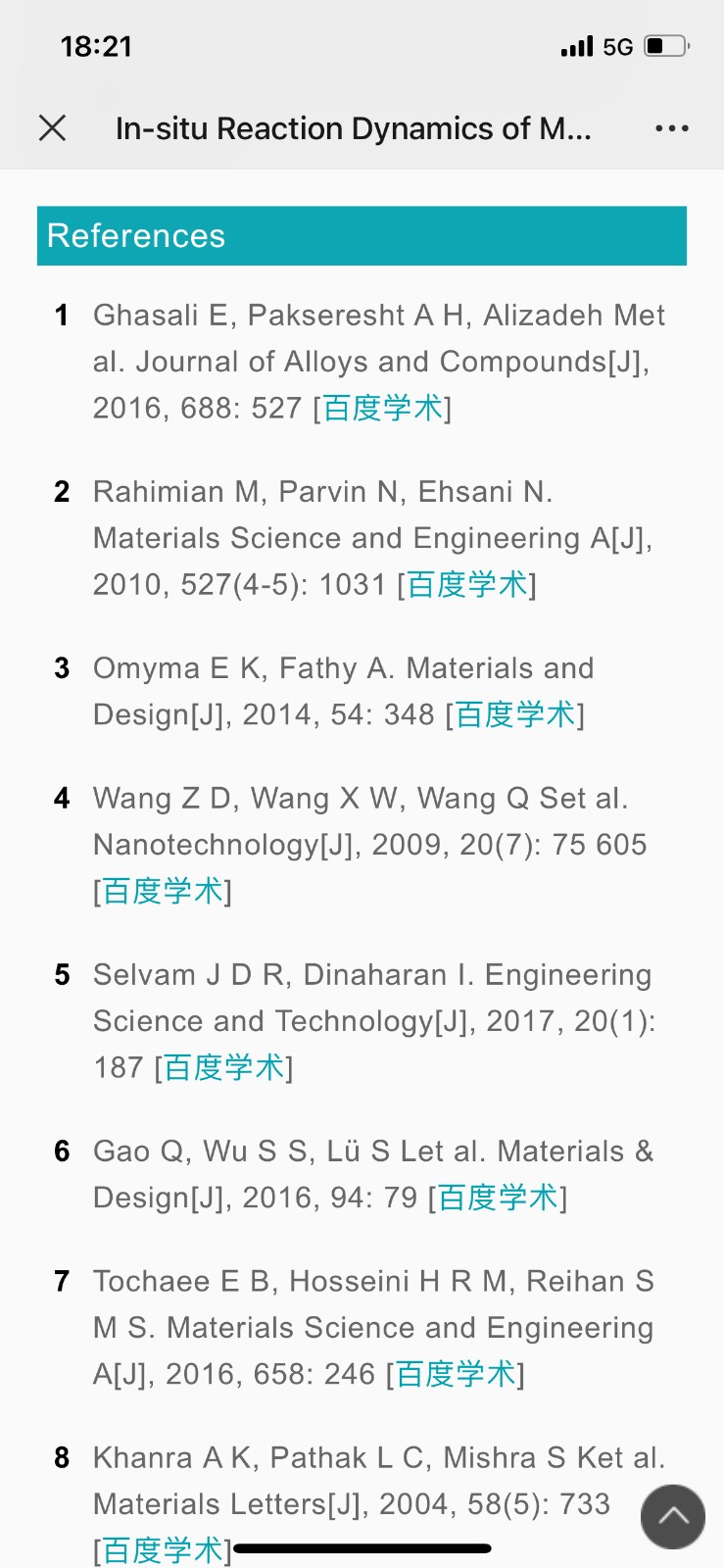Open the three-dot more options menu
The image size is (724, 1568).
672,128
